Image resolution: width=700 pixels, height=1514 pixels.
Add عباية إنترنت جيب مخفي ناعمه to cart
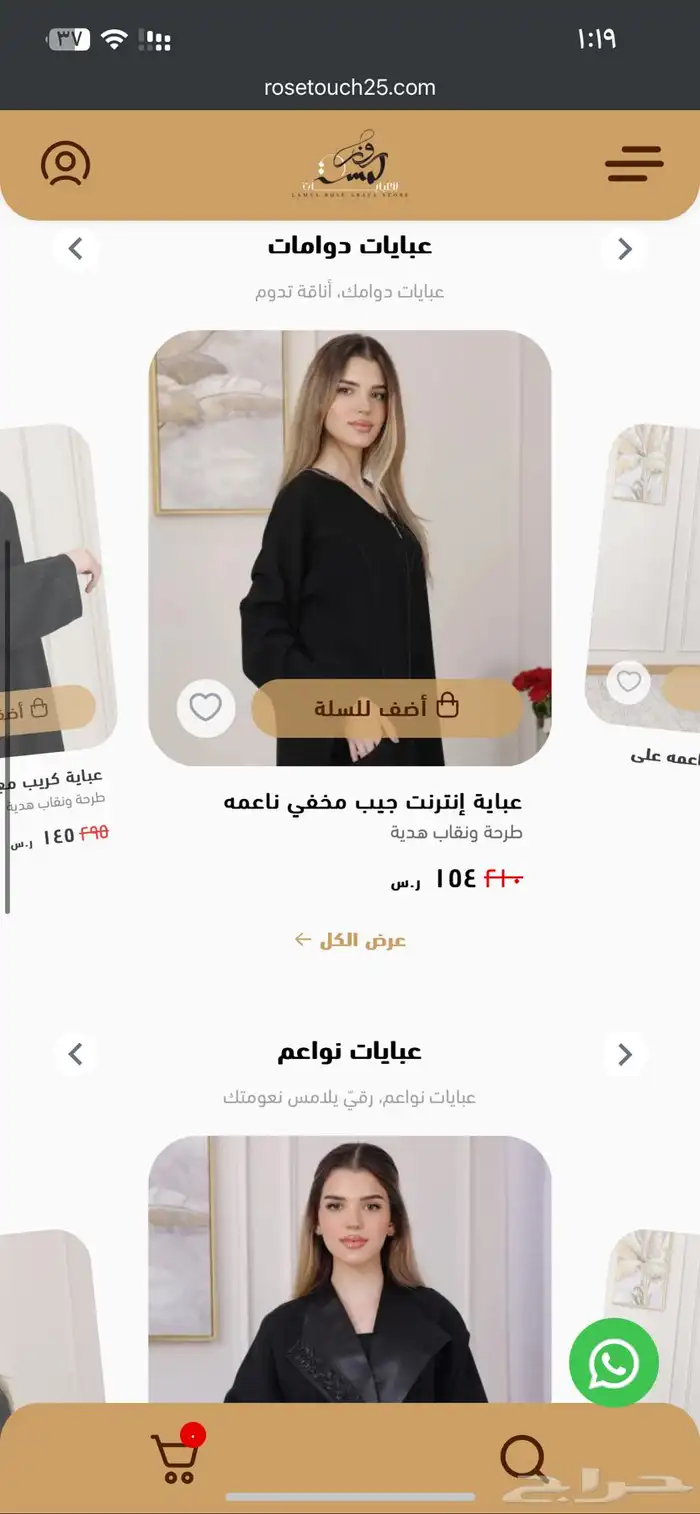point(386,708)
